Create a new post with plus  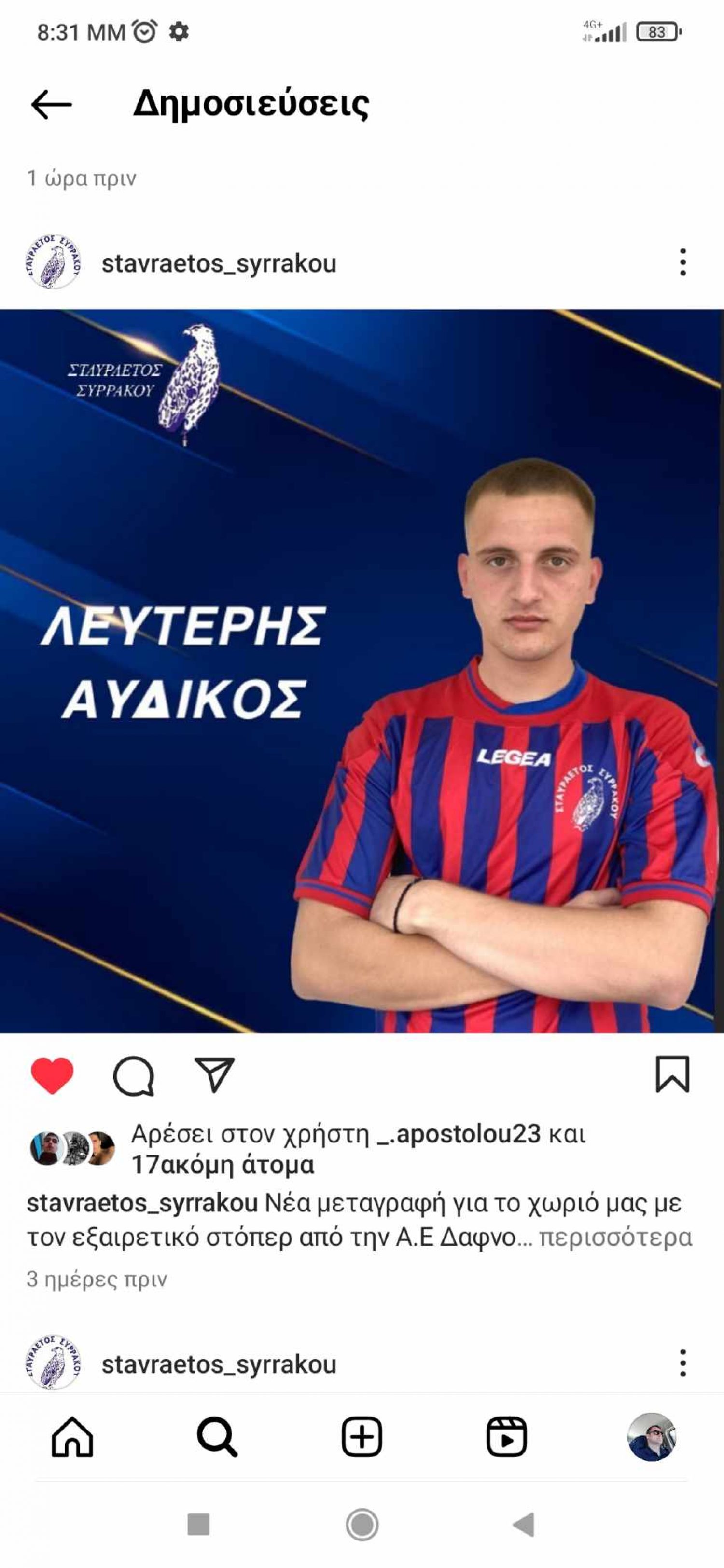click(362, 1436)
